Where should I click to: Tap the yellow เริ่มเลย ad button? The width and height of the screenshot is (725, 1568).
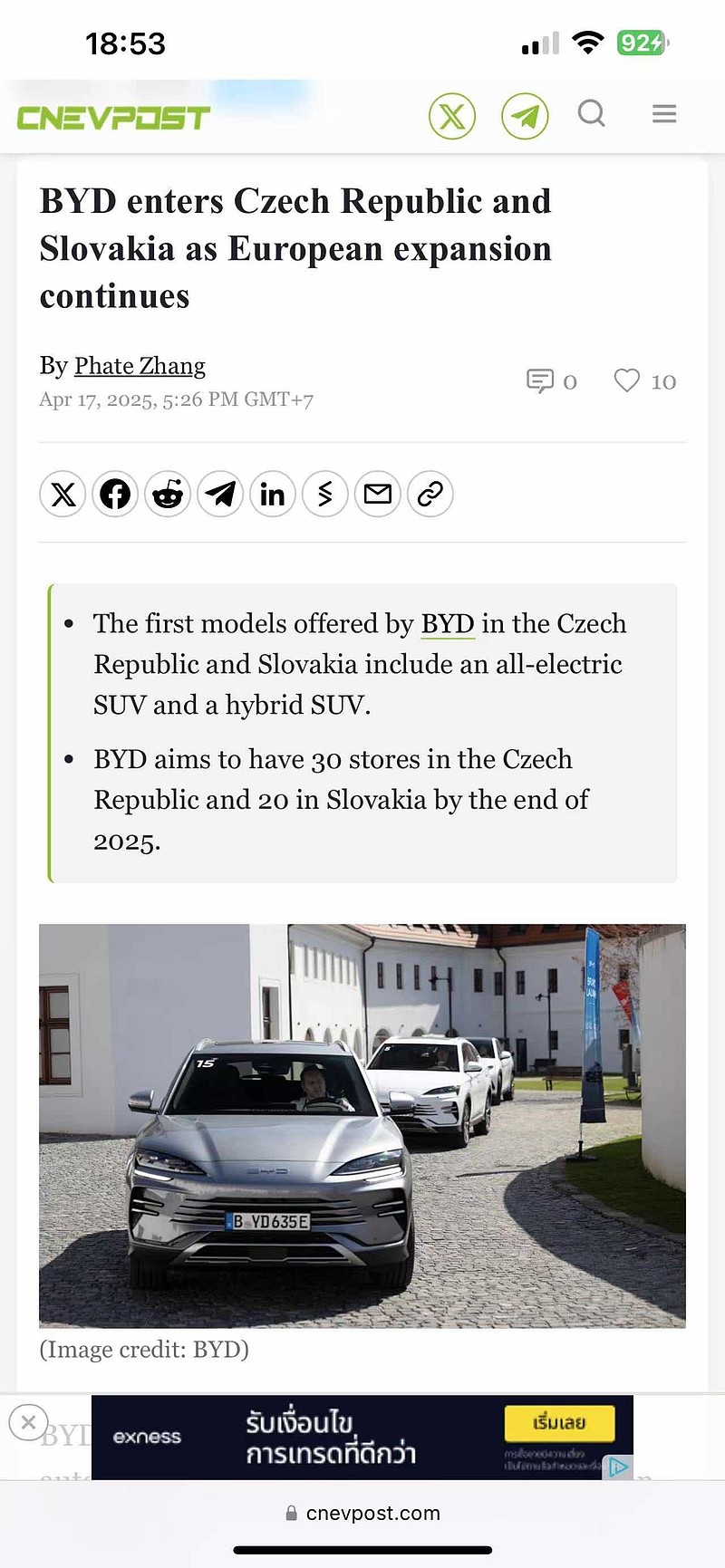559,1423
